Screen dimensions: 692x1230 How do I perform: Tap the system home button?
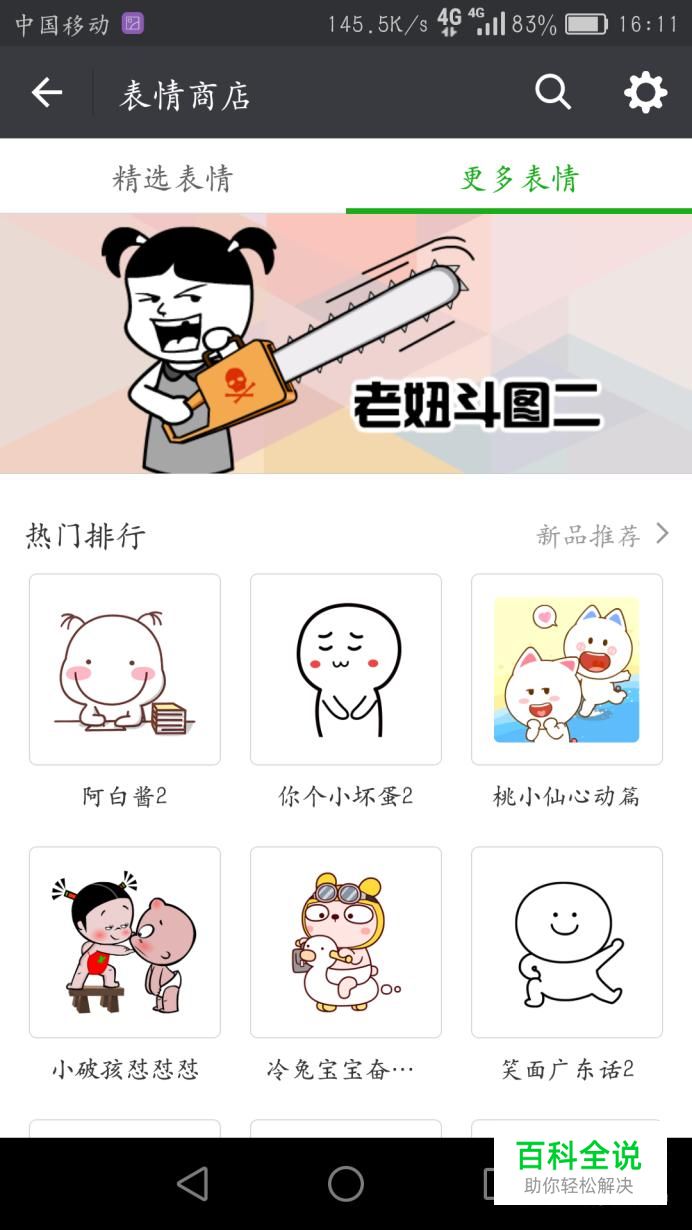pyautogui.click(x=346, y=1184)
